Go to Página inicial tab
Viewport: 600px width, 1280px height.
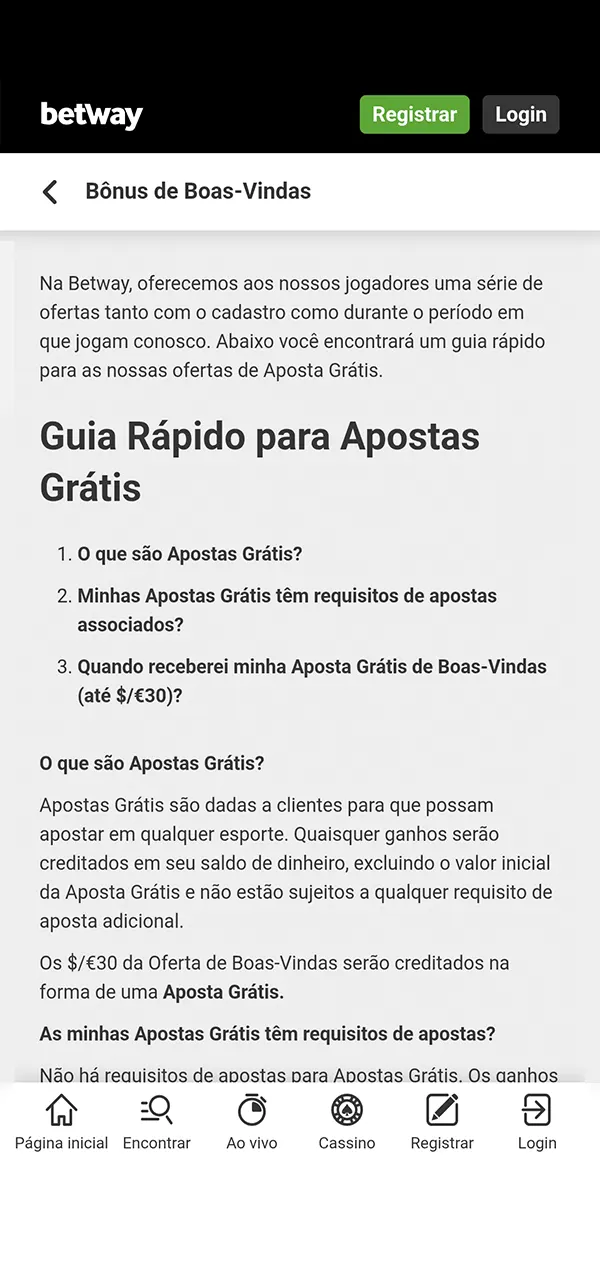(61, 1122)
